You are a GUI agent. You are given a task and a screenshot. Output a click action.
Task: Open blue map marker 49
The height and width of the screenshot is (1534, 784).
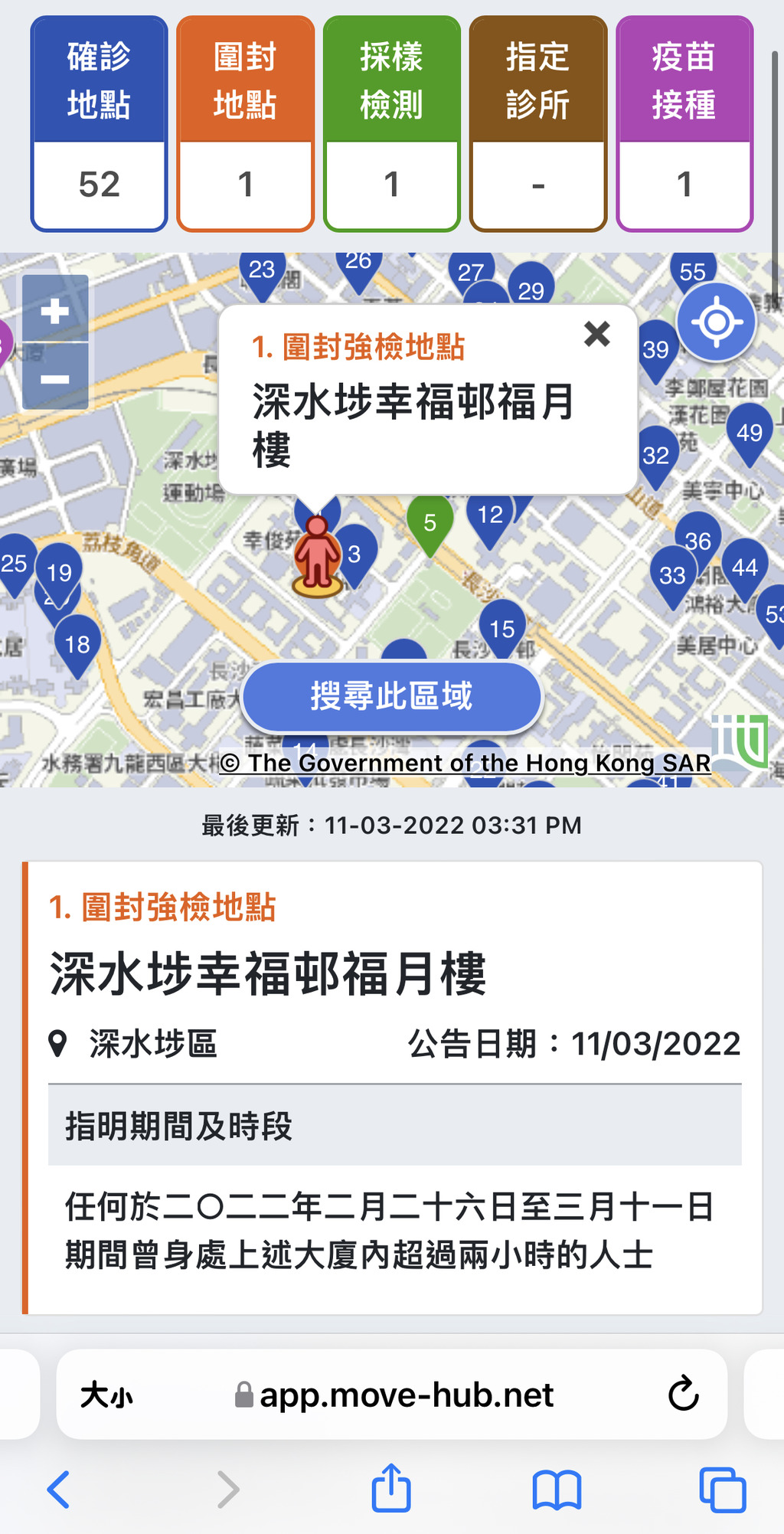[749, 432]
